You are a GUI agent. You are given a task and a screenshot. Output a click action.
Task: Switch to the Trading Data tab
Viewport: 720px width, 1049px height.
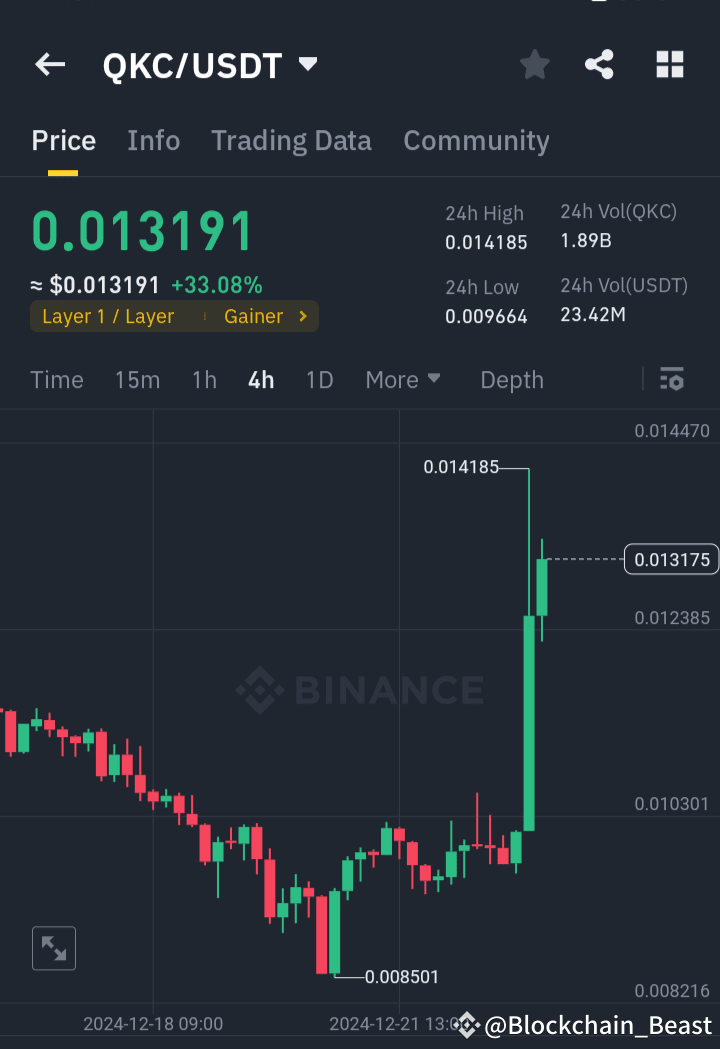click(291, 140)
